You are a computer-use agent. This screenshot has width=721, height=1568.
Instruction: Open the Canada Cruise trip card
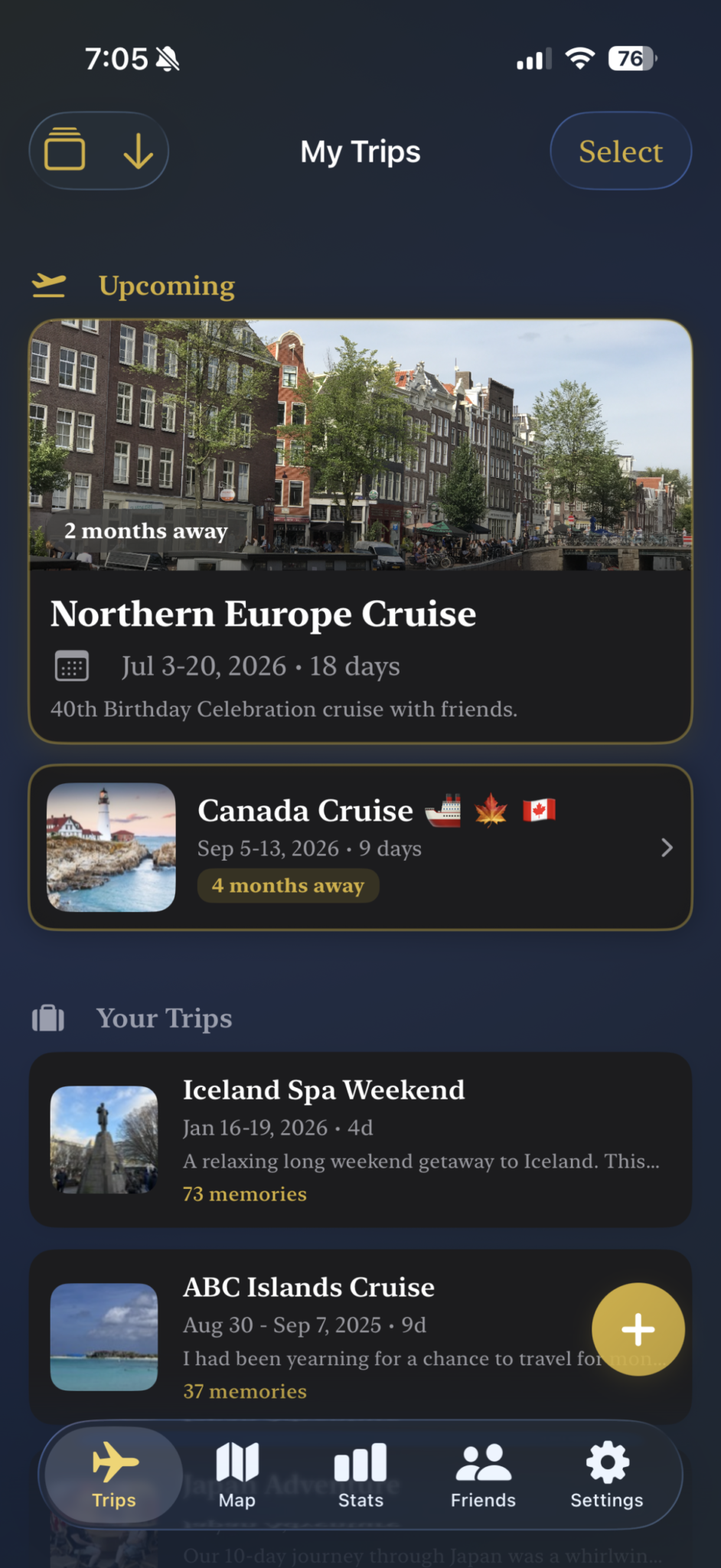360,847
